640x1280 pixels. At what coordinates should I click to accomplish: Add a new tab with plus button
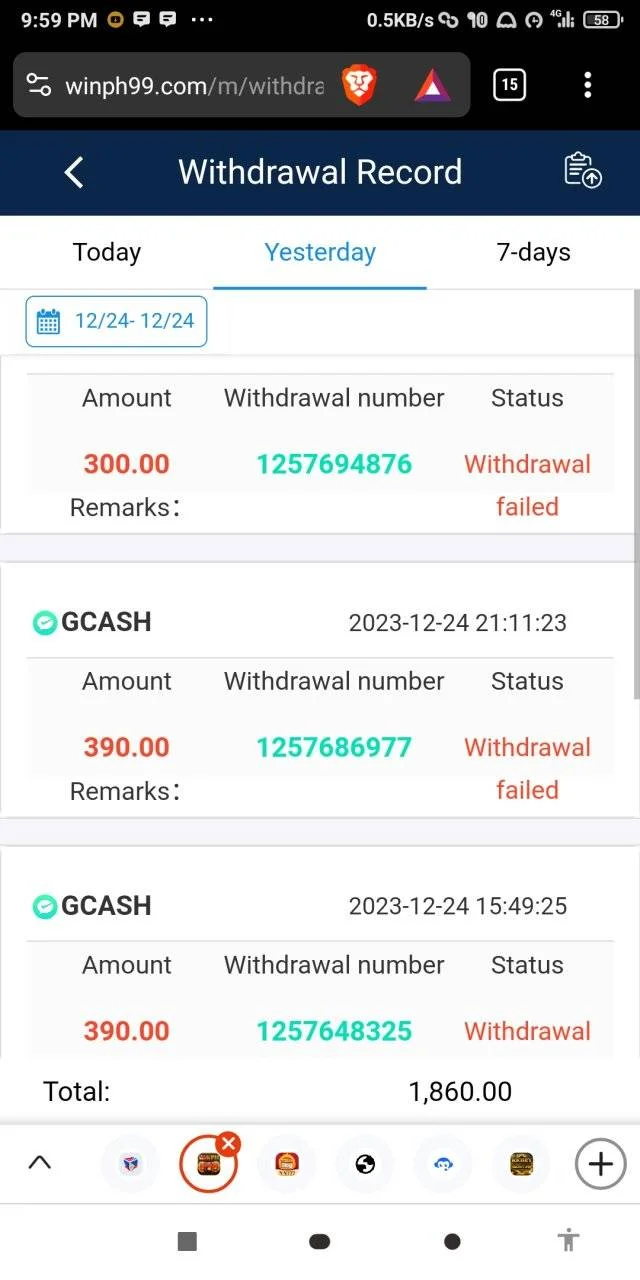[600, 1164]
